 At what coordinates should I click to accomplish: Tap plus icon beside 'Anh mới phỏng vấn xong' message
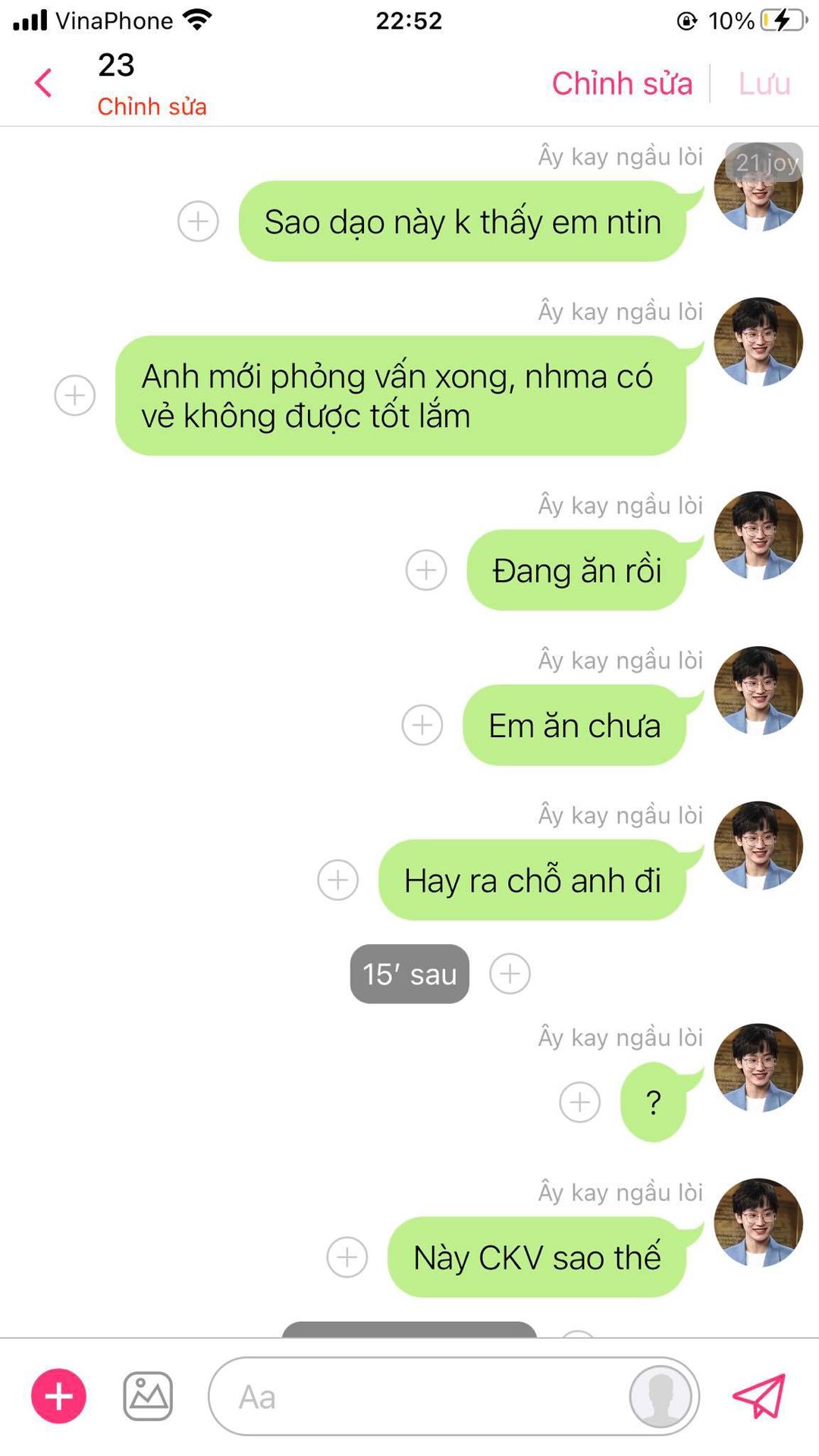[75, 395]
